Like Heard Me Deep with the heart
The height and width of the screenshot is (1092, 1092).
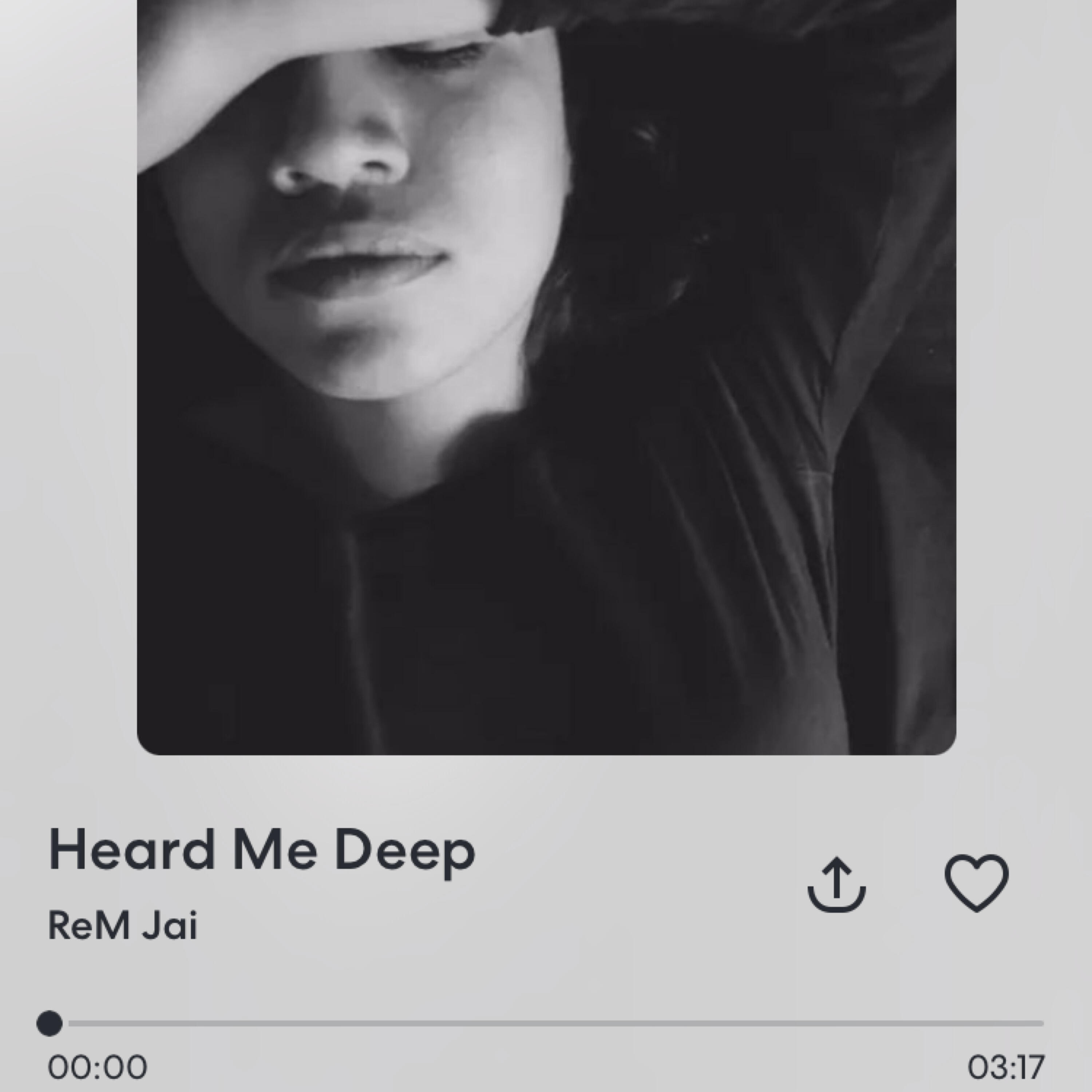point(976,883)
